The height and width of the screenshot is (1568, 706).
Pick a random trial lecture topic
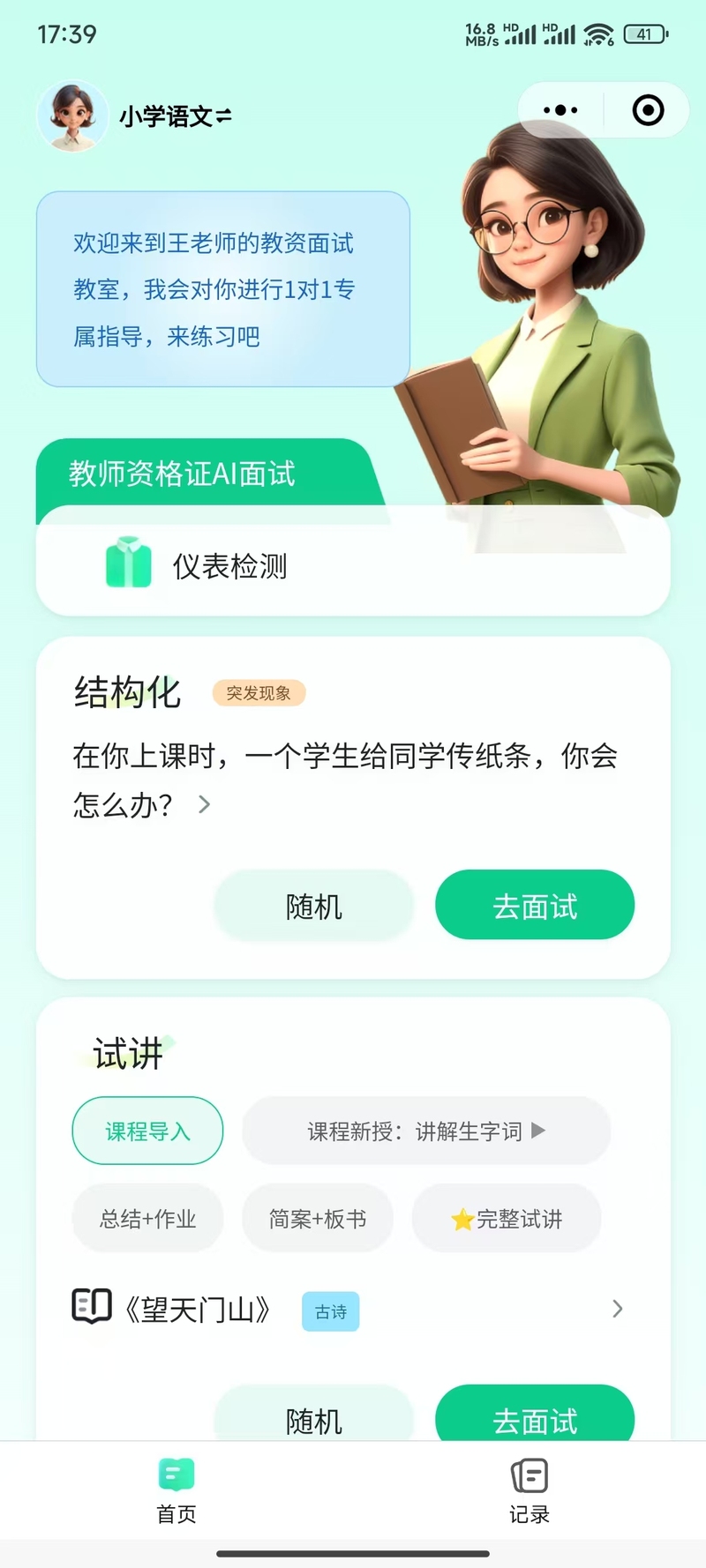coord(313,1416)
